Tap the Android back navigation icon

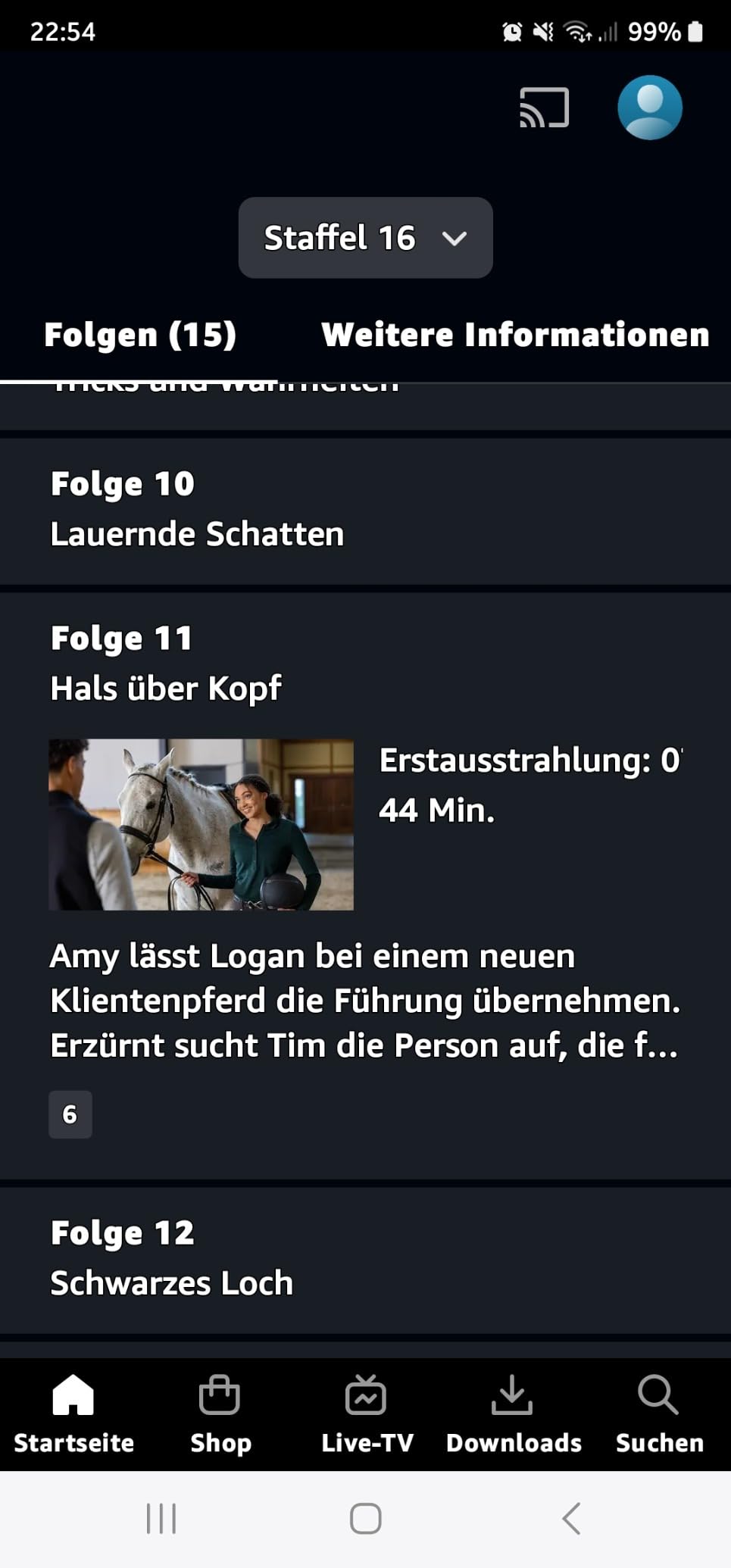click(570, 1517)
